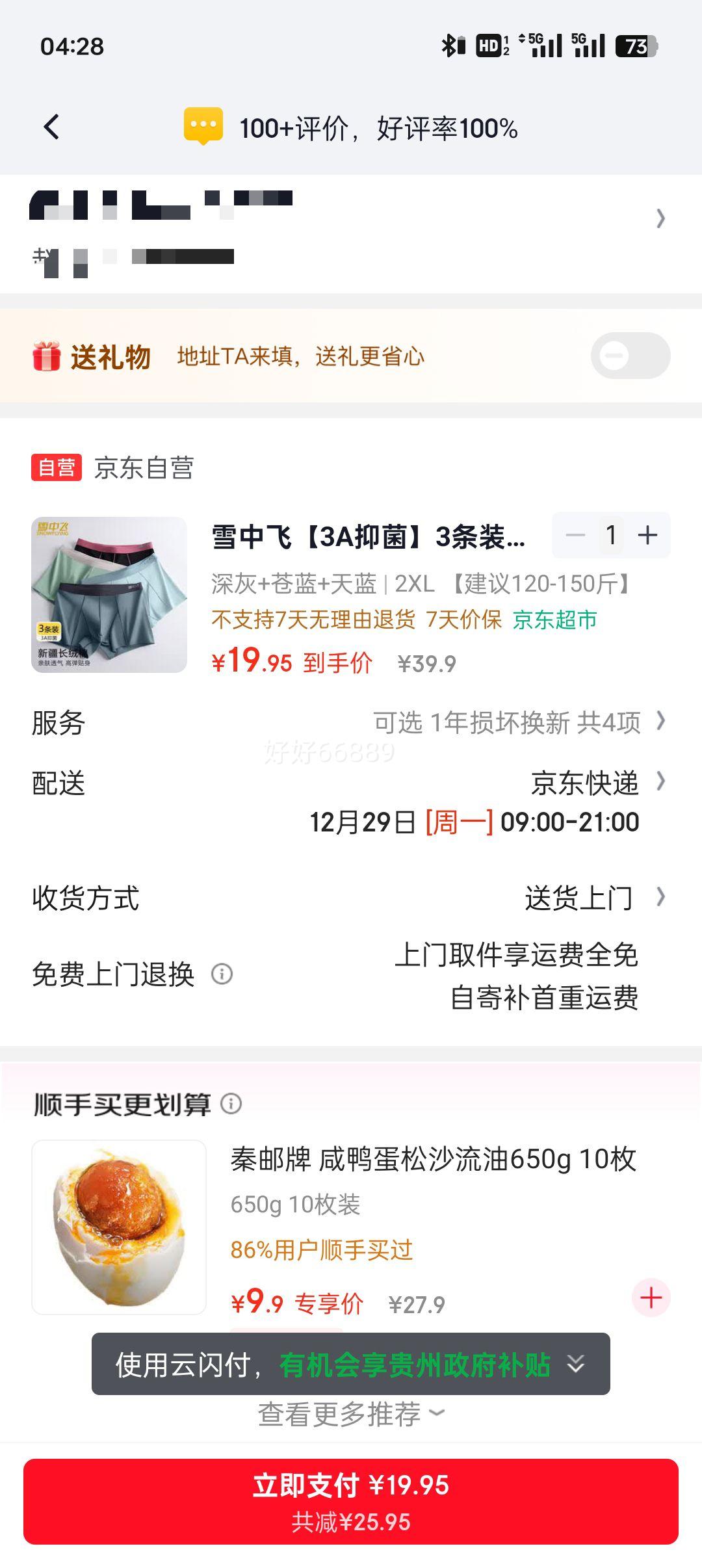The image size is (702, 1568).
Task: Click the Bluetooth icon in the status bar
Action: pos(449,43)
